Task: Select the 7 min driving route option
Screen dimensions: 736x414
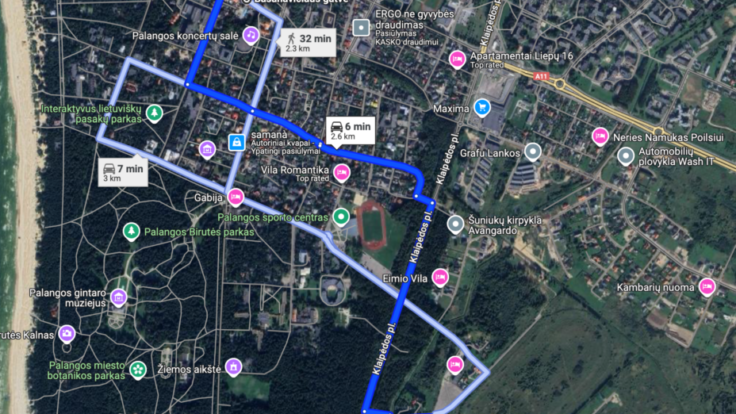Action: [124, 172]
